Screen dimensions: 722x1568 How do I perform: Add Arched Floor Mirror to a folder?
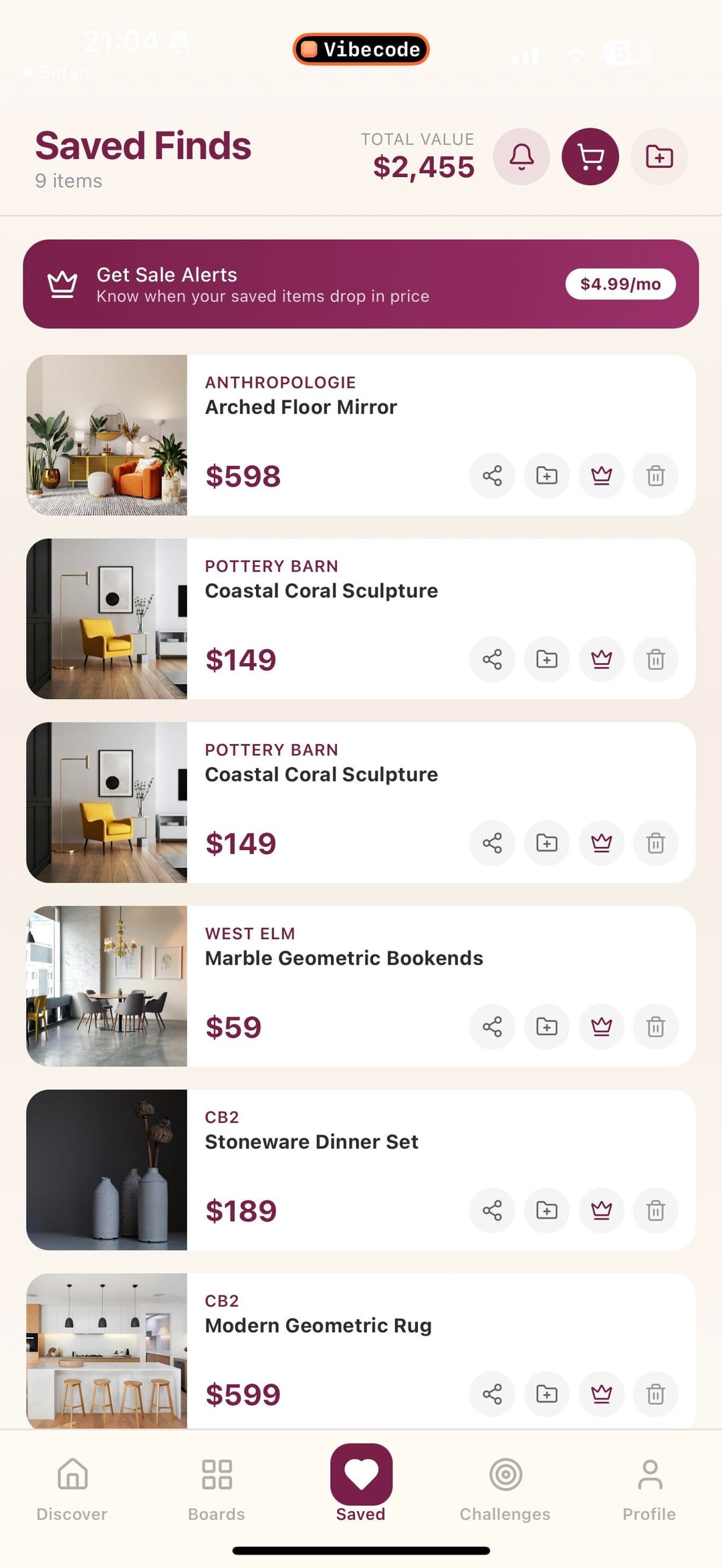click(547, 476)
